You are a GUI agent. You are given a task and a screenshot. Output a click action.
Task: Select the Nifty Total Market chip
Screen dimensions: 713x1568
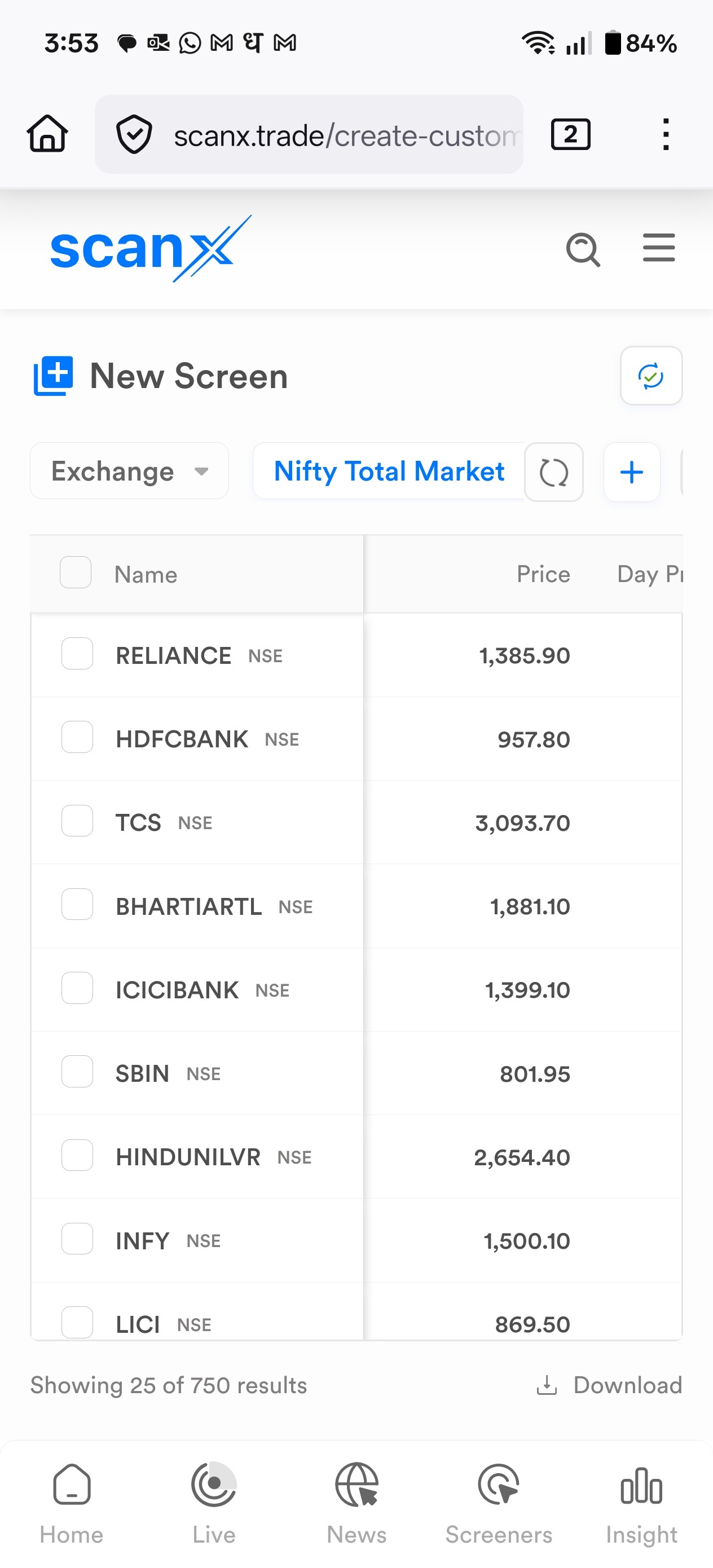[389, 471]
